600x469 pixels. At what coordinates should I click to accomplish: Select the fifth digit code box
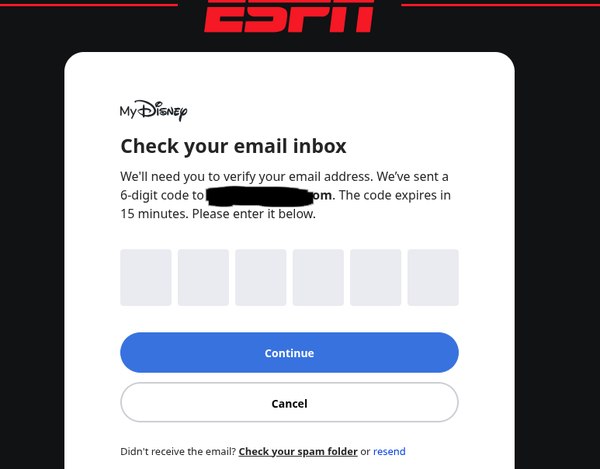coord(376,277)
